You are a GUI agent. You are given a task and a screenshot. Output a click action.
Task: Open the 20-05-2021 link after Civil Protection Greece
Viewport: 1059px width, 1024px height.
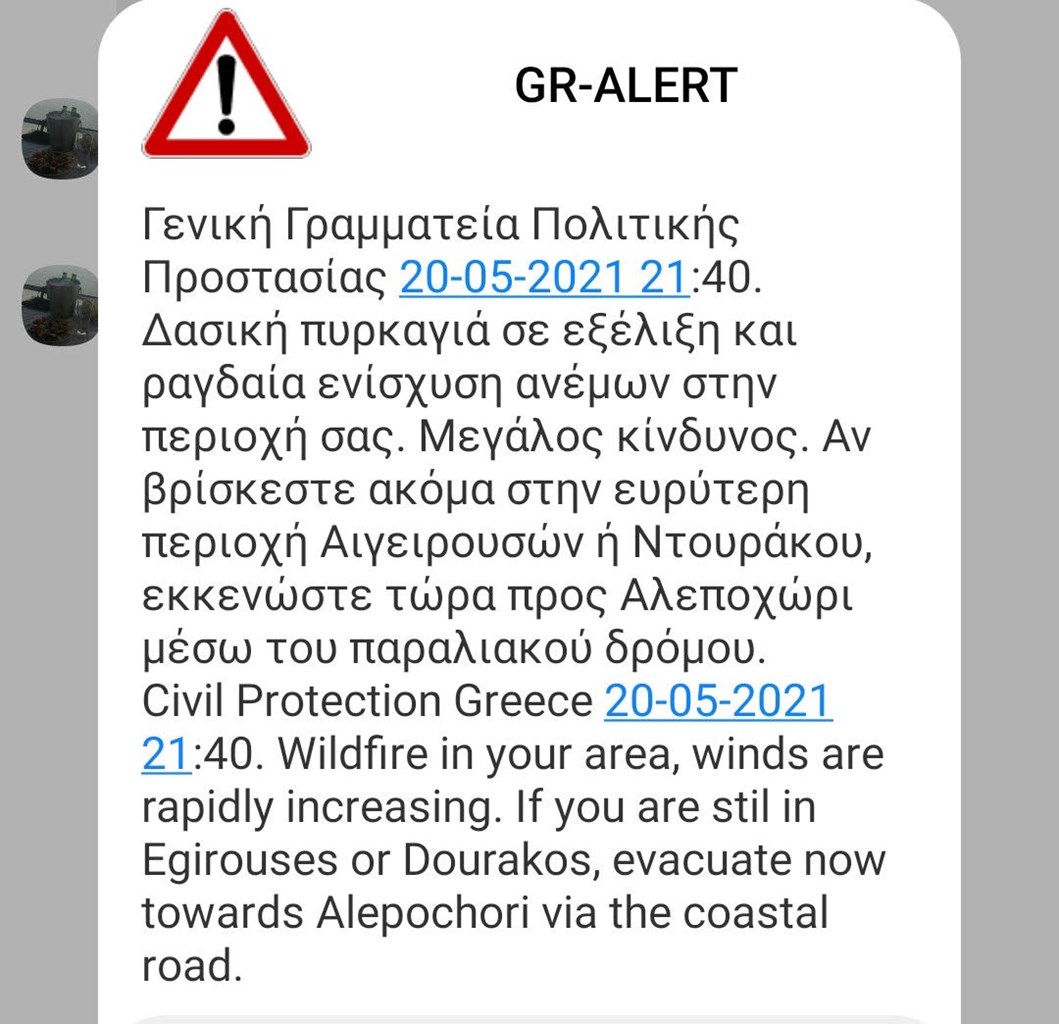coord(718,701)
